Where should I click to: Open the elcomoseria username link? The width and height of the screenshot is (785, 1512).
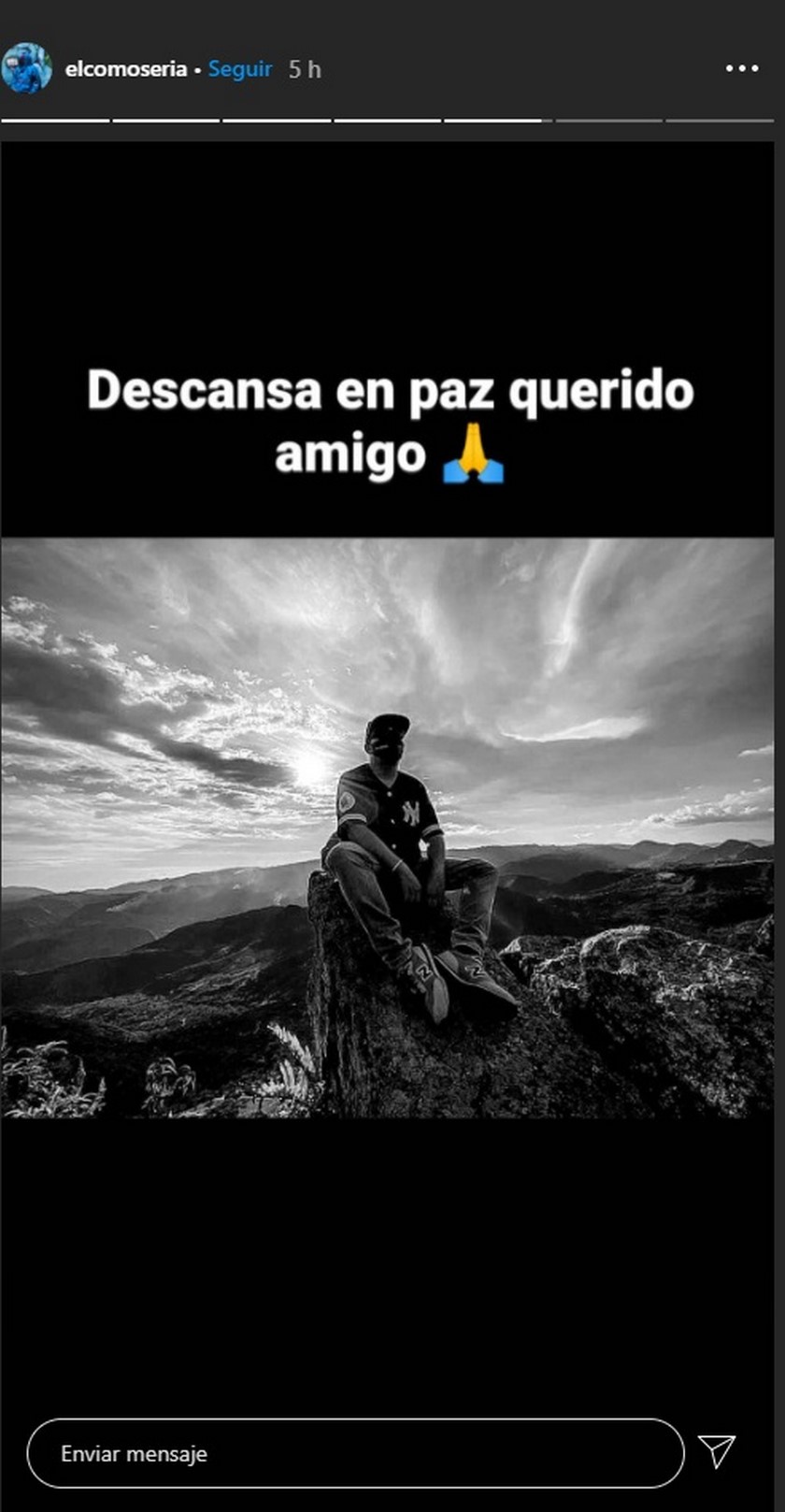[125, 69]
